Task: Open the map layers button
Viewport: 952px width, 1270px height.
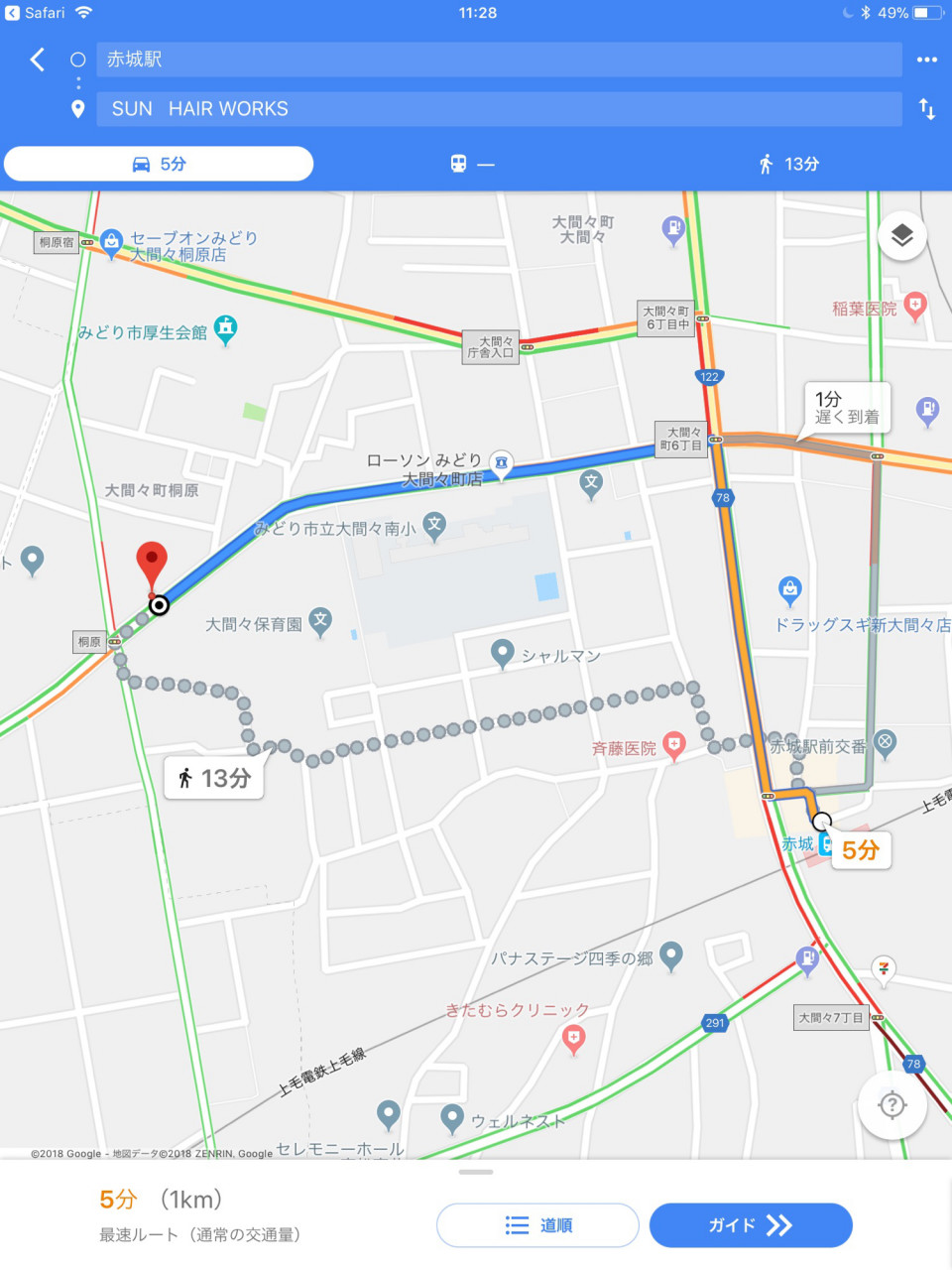Action: tap(901, 236)
